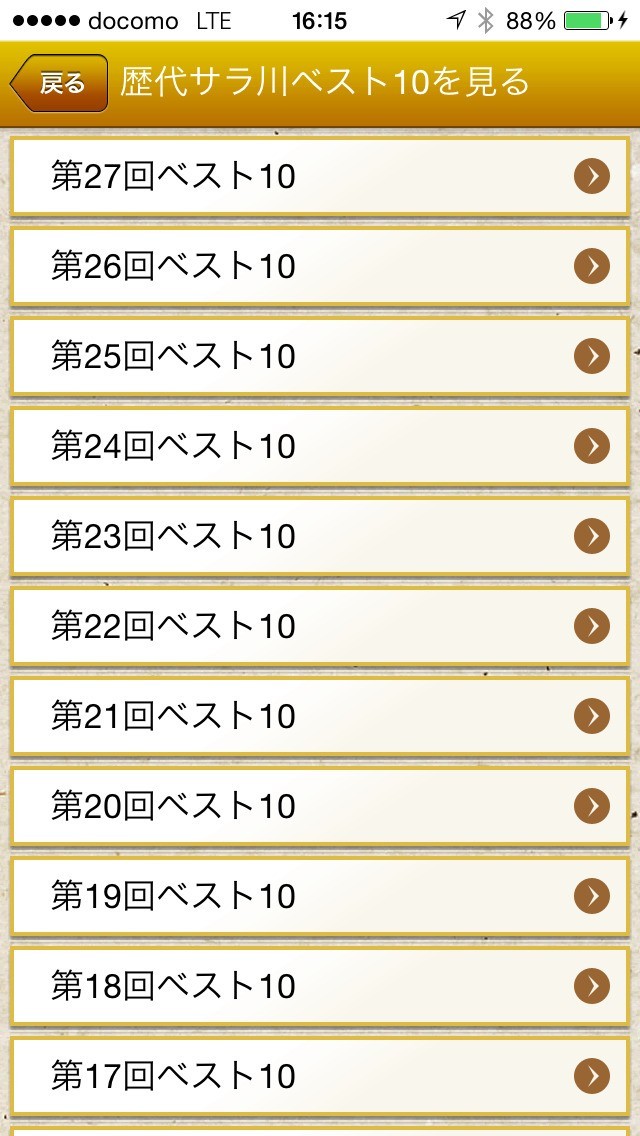Viewport: 640px width, 1136px height.
Task: Show 第21回ベスト10
Action: pos(320,716)
